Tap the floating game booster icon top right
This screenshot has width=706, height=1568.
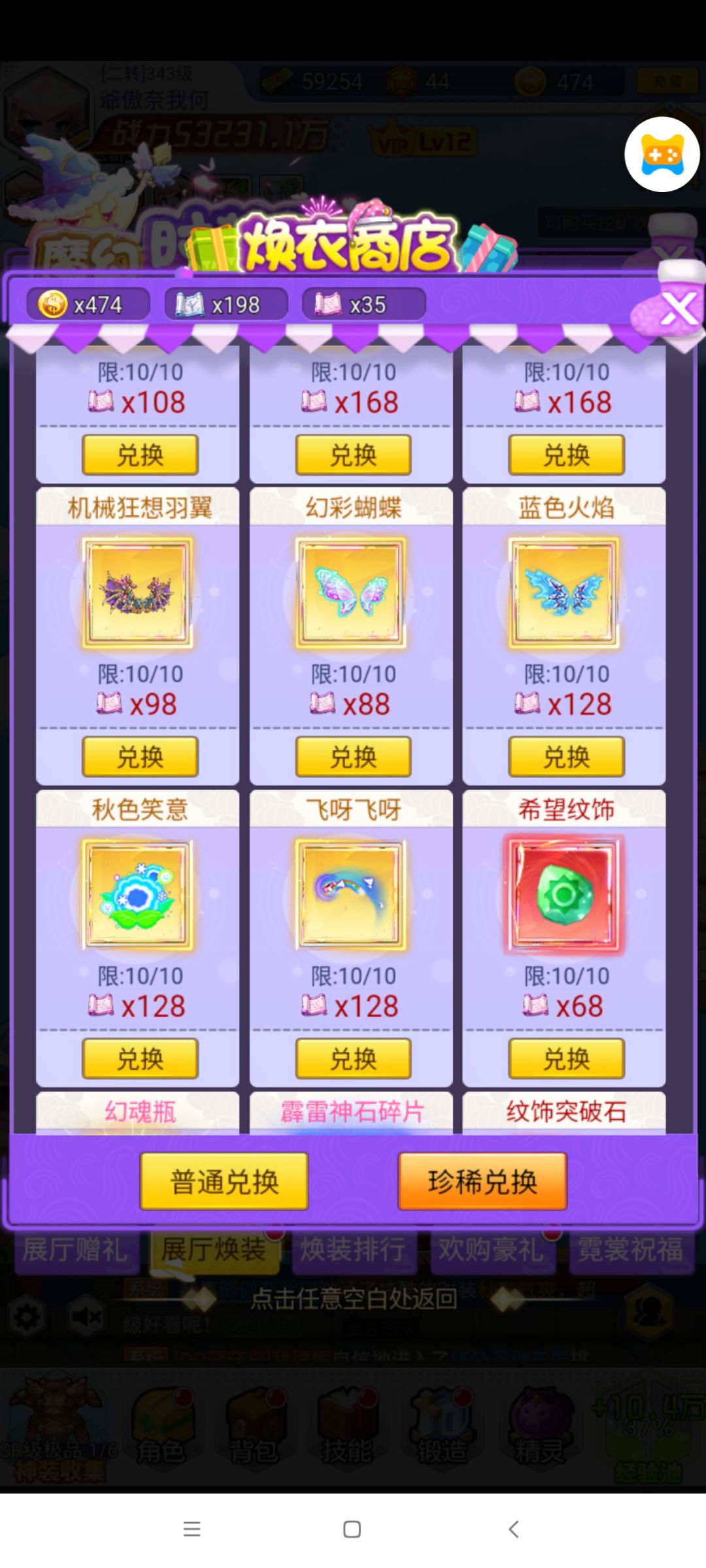pos(662,154)
